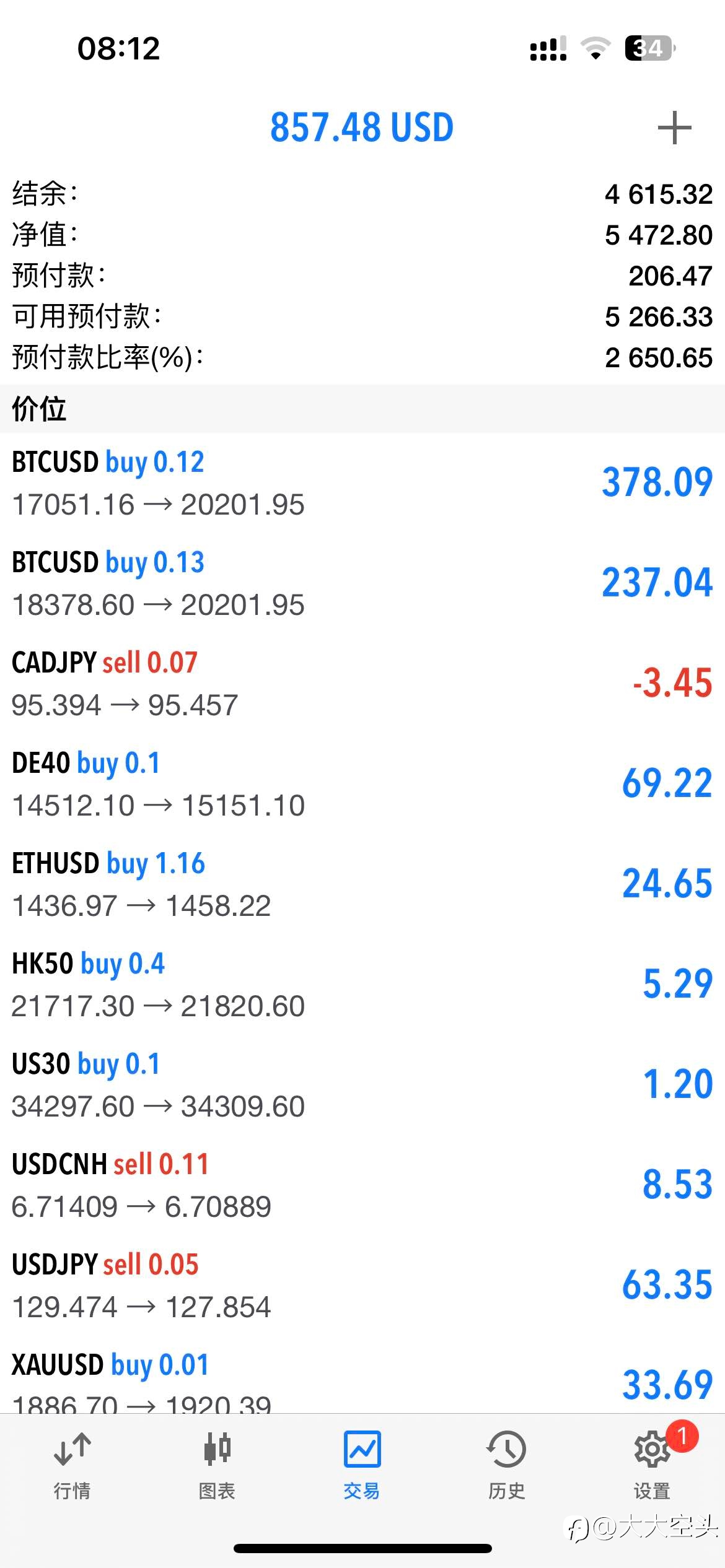Open the BTCUSD buy 0.13 position

[x=362, y=583]
